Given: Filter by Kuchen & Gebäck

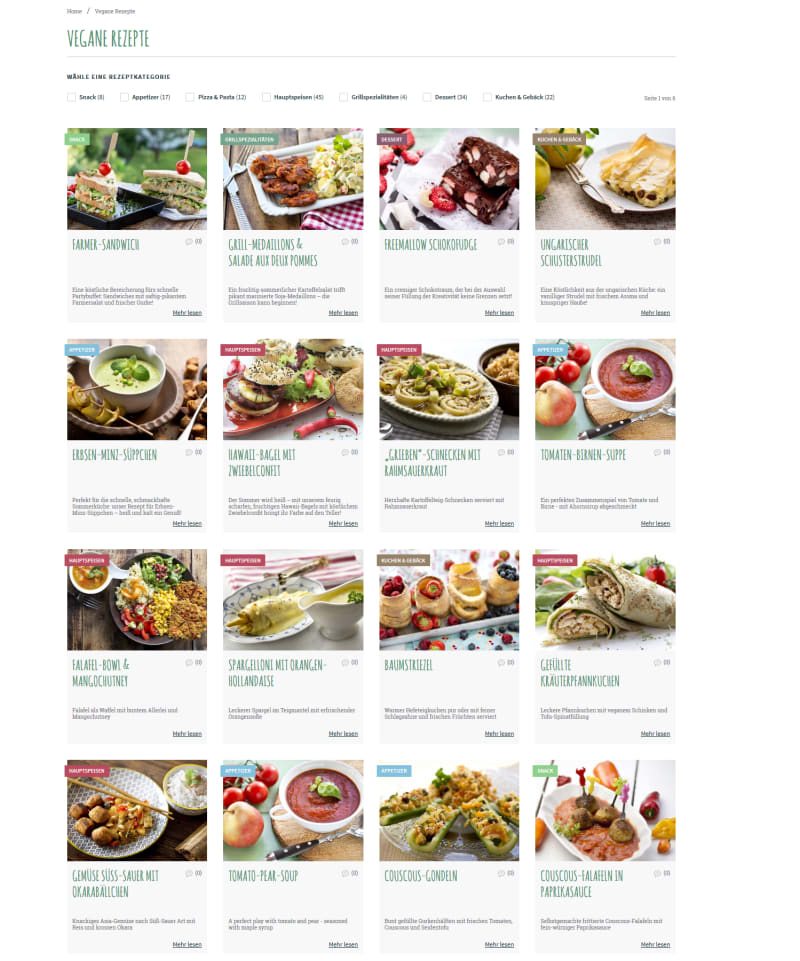Looking at the screenshot, I should point(487,97).
